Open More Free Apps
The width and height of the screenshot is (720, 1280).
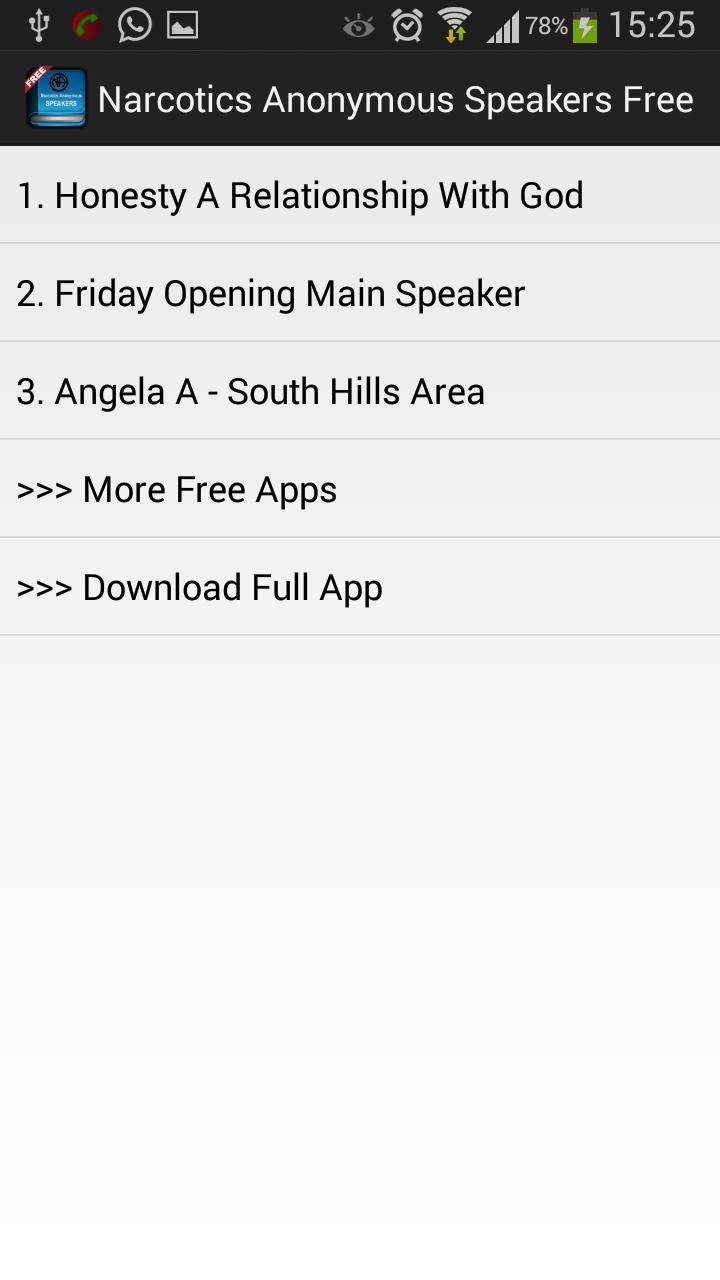(x=177, y=490)
